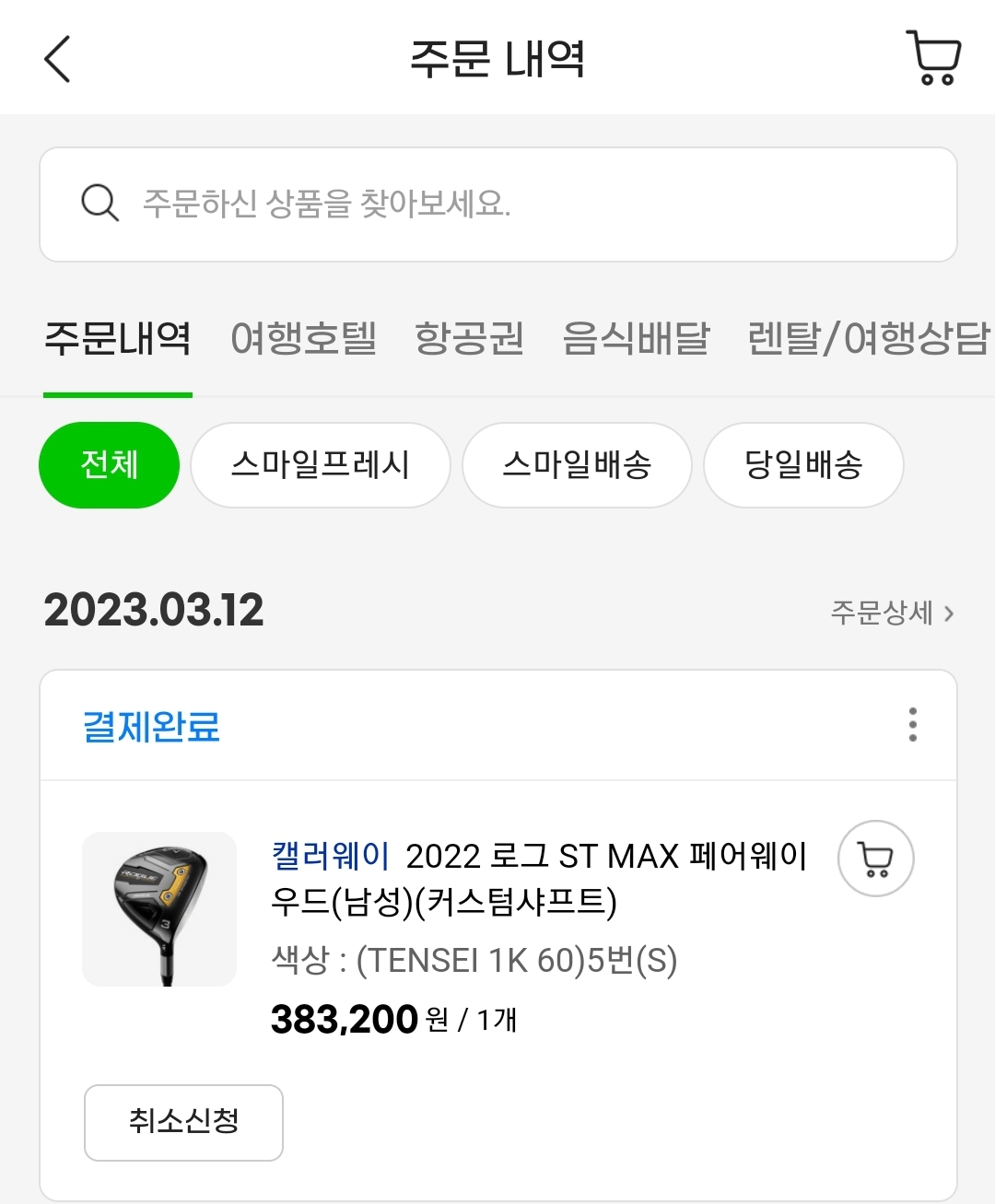Open the 렌탈/여행상담 tab
Screen dimensions: 995x1204
click(868, 339)
